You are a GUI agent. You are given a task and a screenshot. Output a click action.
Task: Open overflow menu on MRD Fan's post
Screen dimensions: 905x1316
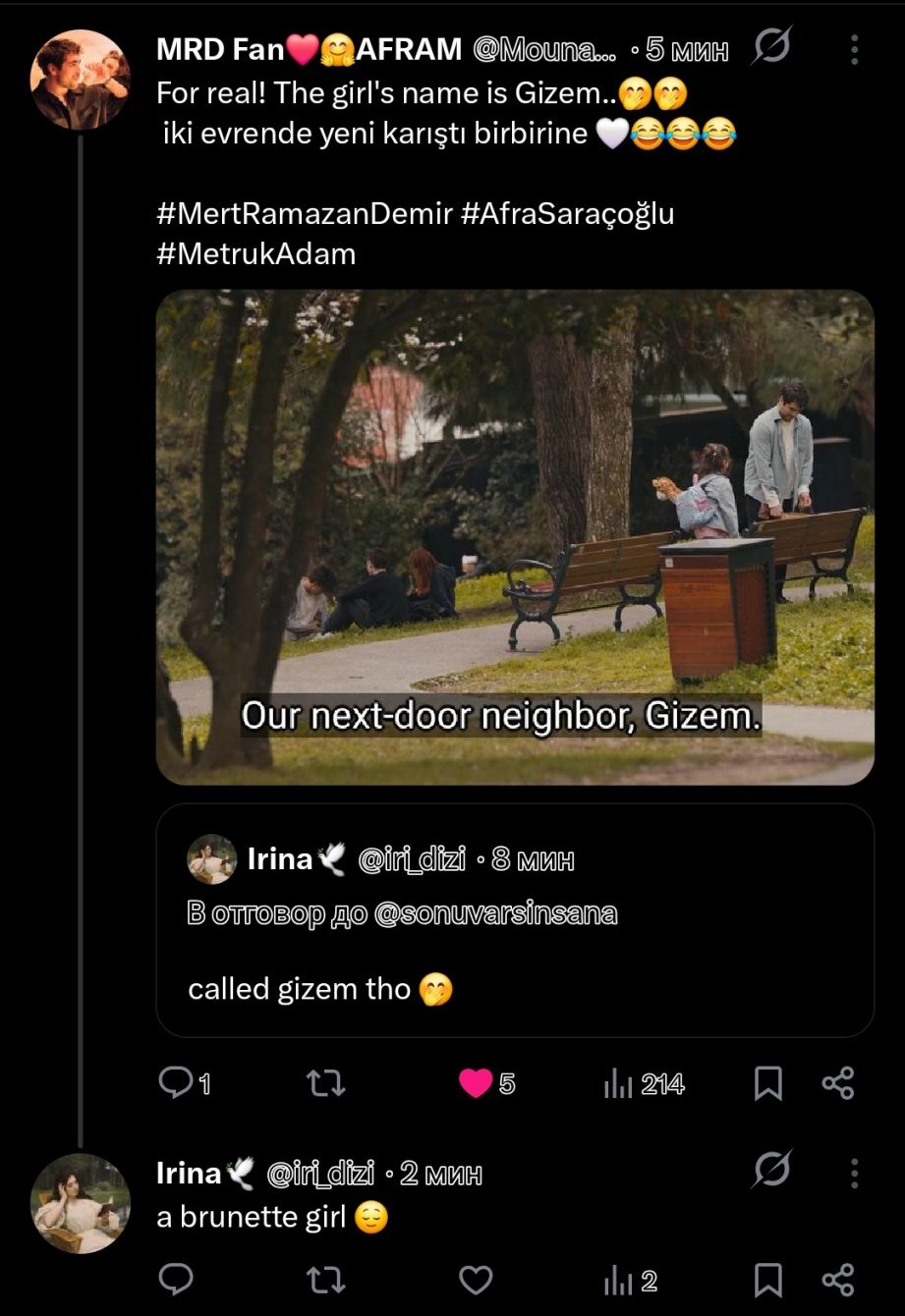(x=854, y=49)
